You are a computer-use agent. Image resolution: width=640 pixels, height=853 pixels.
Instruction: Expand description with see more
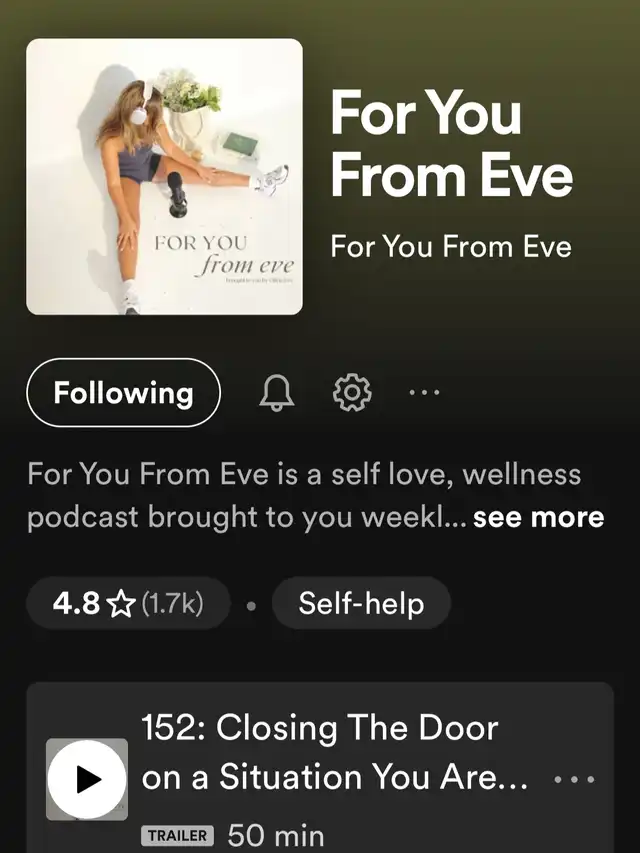[538, 518]
